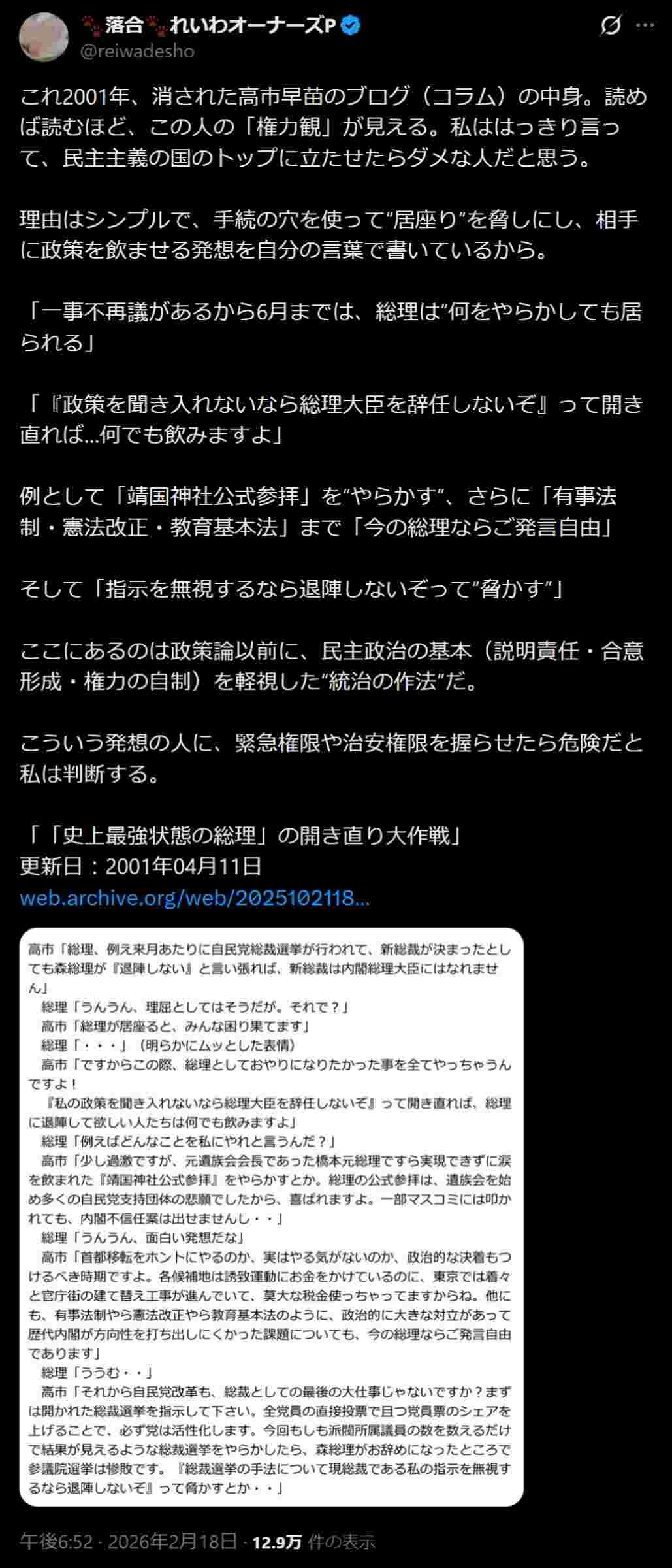
Task: Open the web.archive.org link
Action: (x=195, y=898)
